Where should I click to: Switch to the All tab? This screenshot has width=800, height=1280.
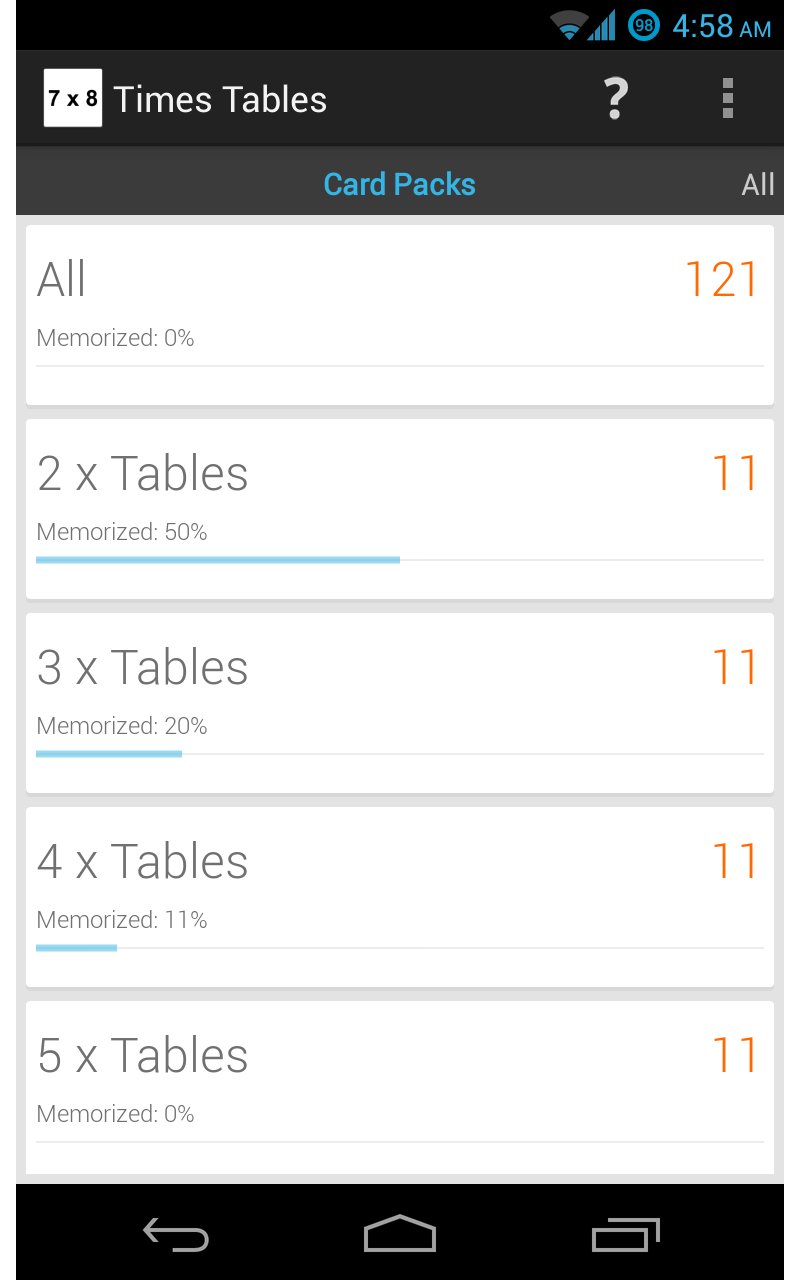758,184
